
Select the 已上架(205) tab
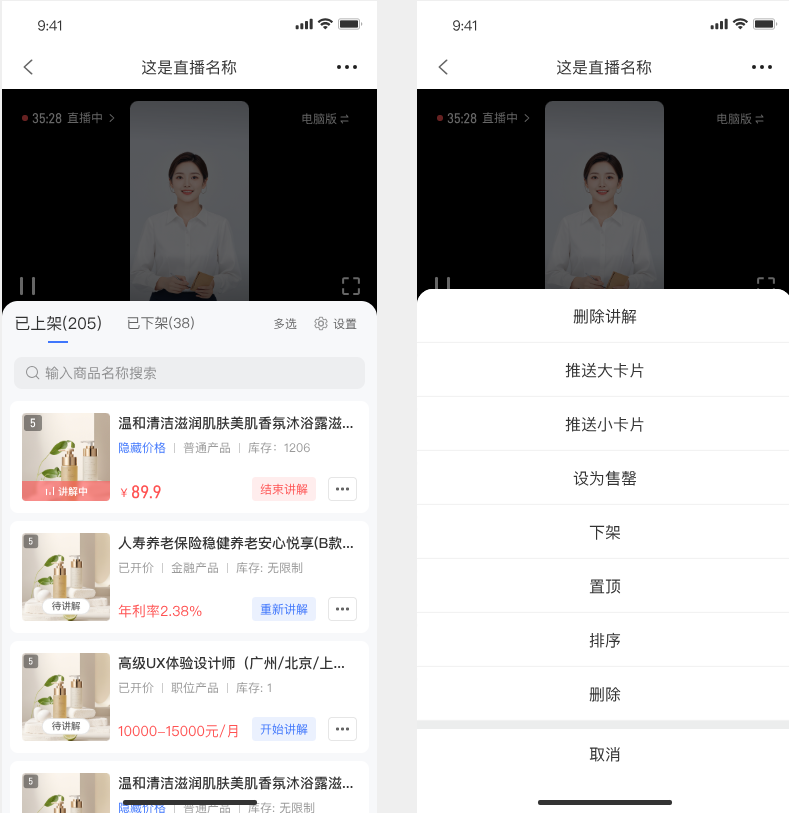pos(58,323)
